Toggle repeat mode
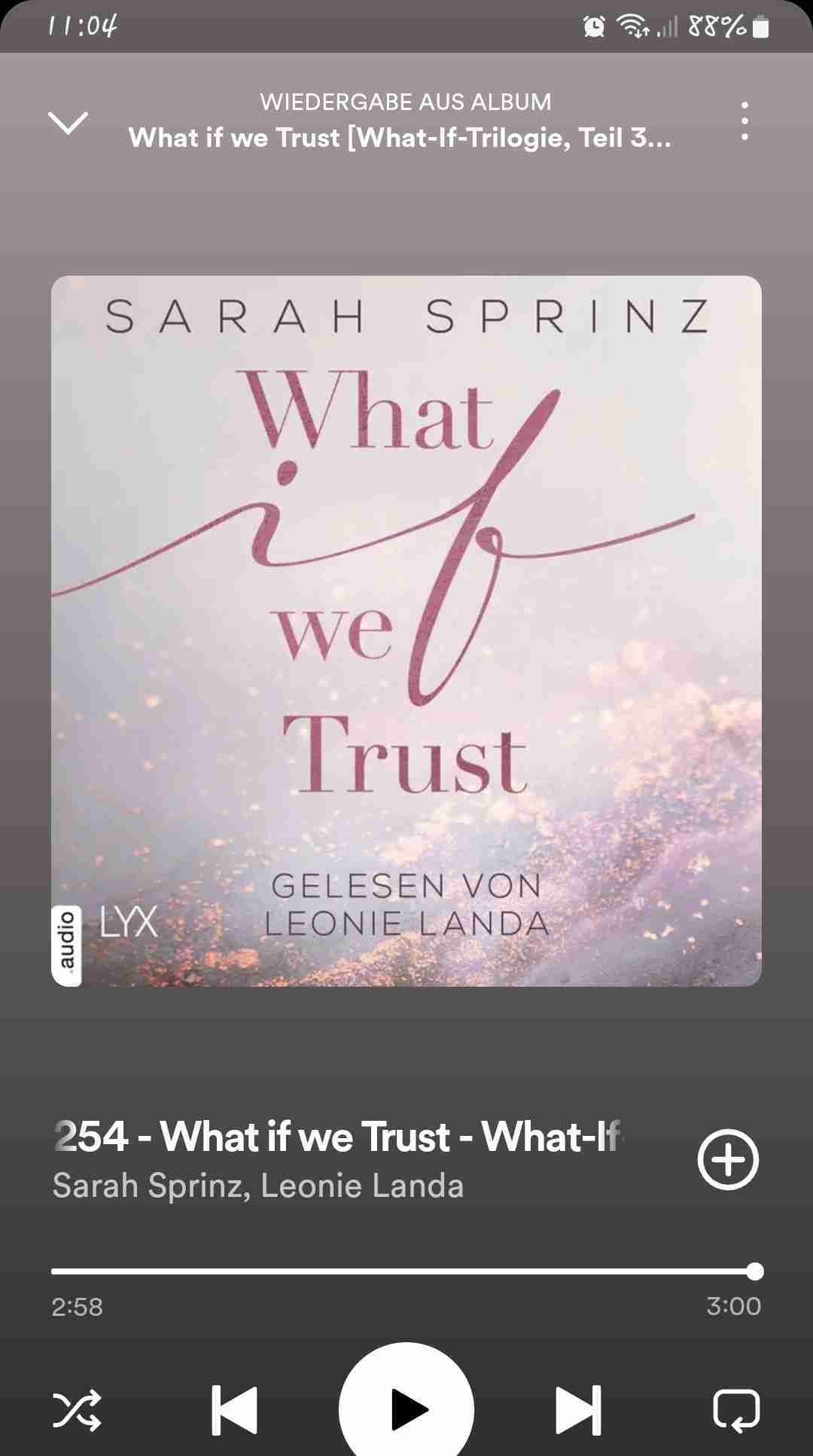The width and height of the screenshot is (813, 1456). [736, 1410]
